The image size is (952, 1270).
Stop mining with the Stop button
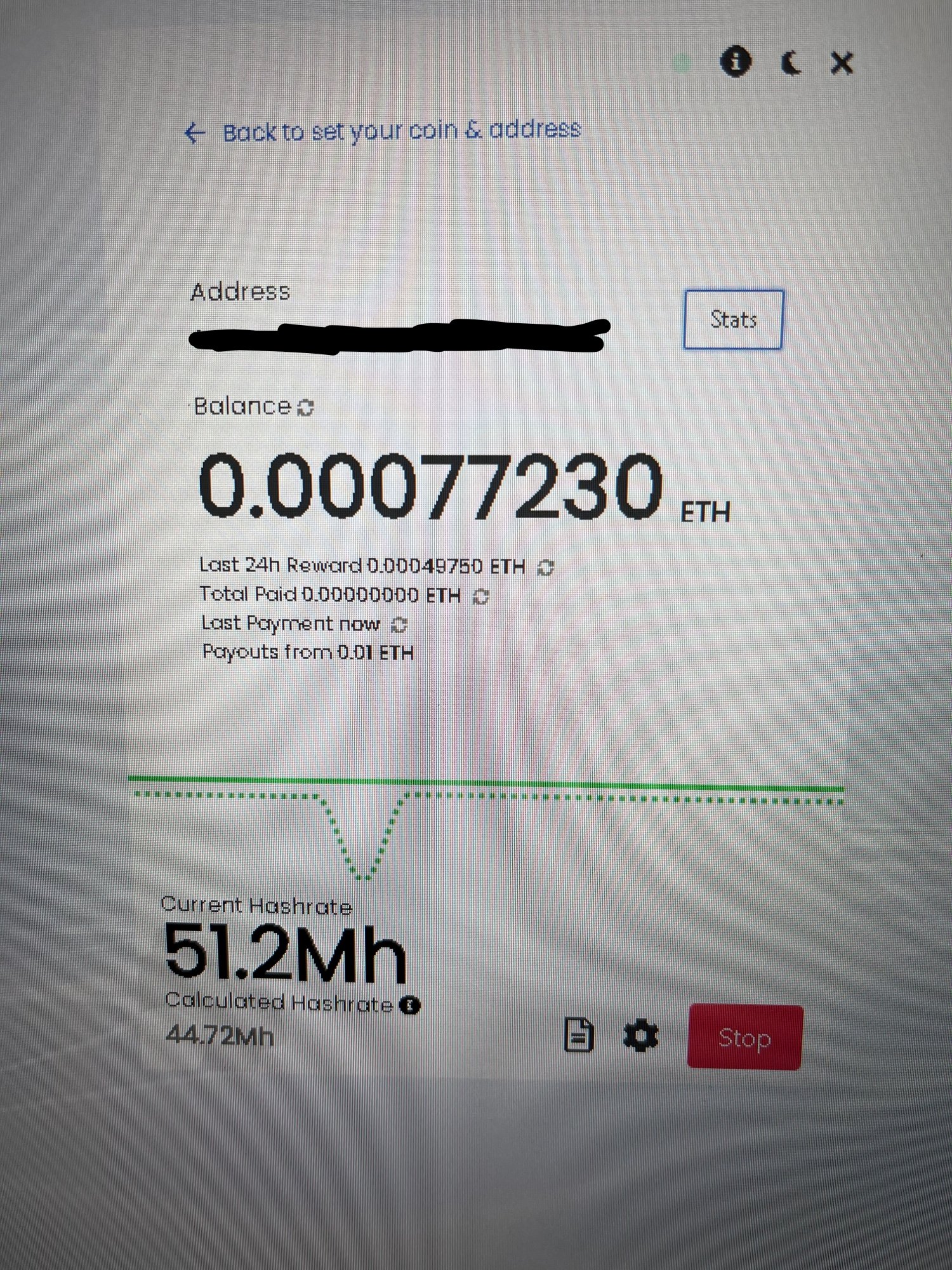click(x=744, y=1038)
